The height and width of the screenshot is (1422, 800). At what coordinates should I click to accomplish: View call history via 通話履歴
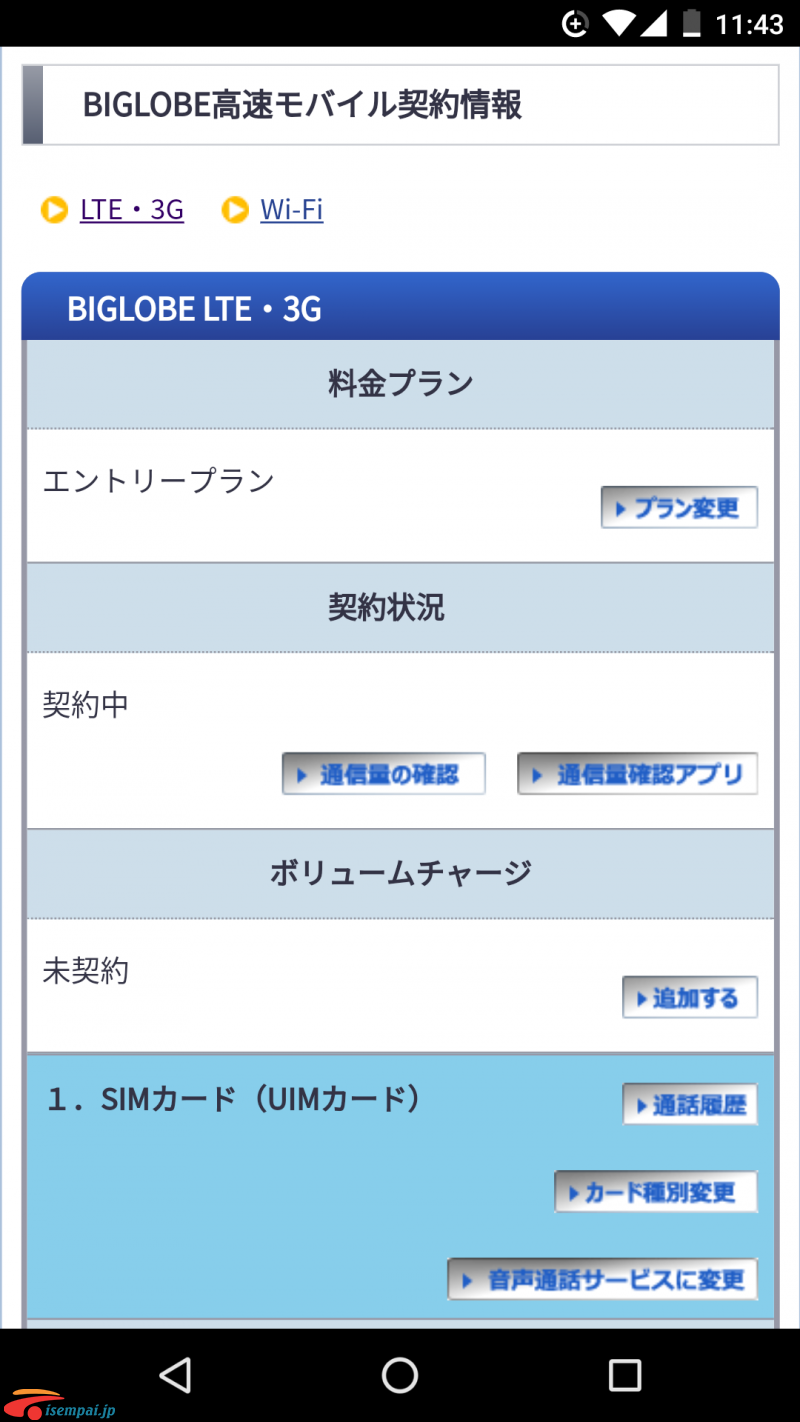pyautogui.click(x=690, y=1105)
